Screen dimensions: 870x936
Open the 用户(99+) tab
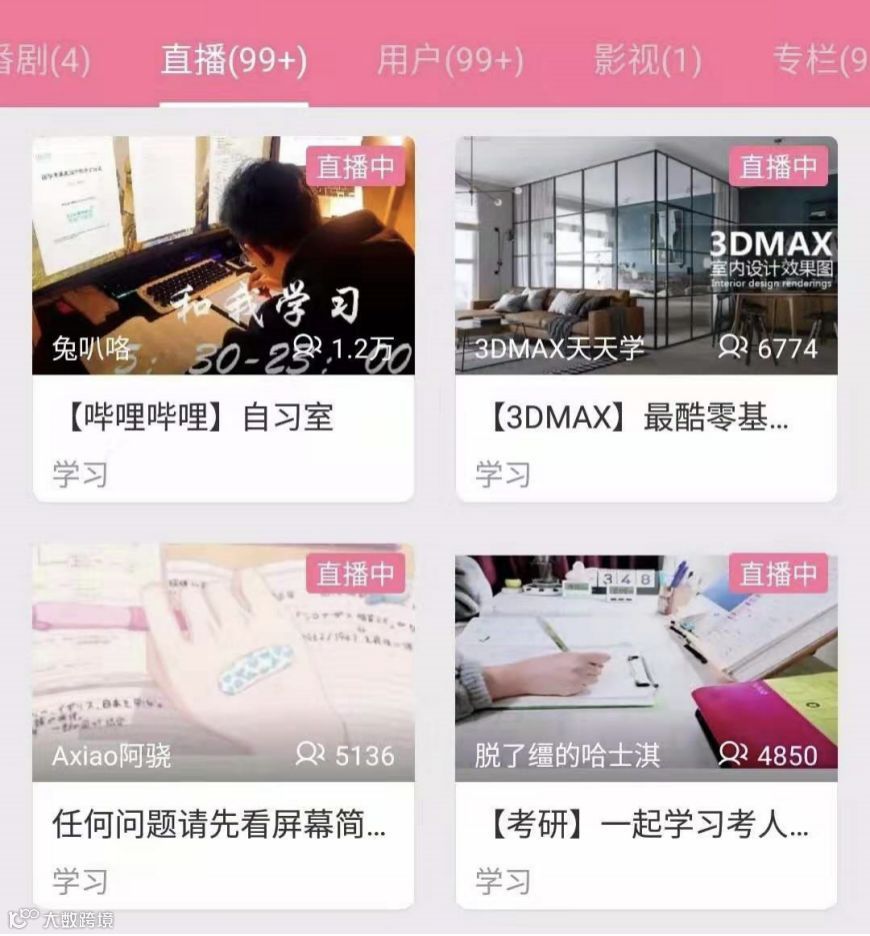pos(448,62)
